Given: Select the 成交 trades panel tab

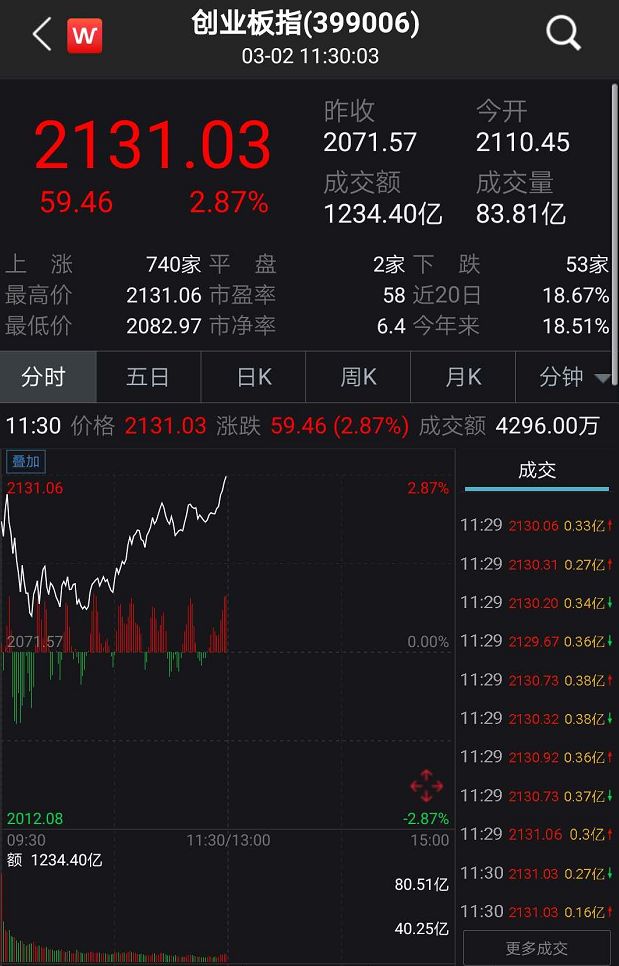Looking at the screenshot, I should 536,471.
